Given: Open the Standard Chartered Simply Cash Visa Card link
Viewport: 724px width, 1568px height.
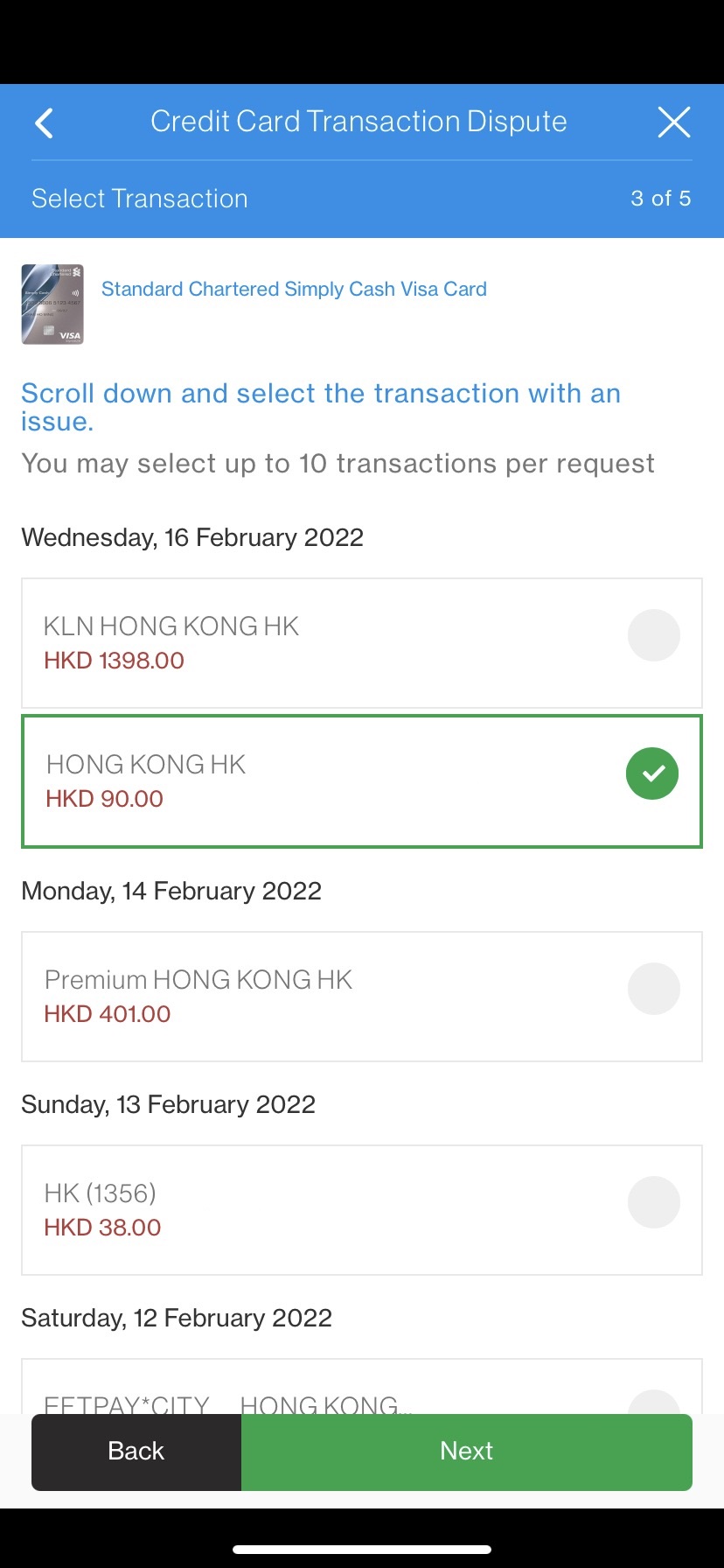Looking at the screenshot, I should click(294, 289).
